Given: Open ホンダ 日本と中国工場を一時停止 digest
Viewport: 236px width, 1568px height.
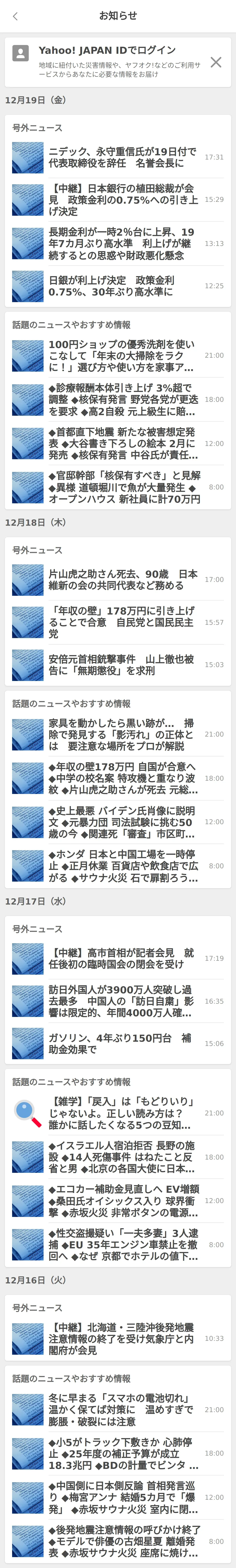Looking at the screenshot, I should [122, 865].
